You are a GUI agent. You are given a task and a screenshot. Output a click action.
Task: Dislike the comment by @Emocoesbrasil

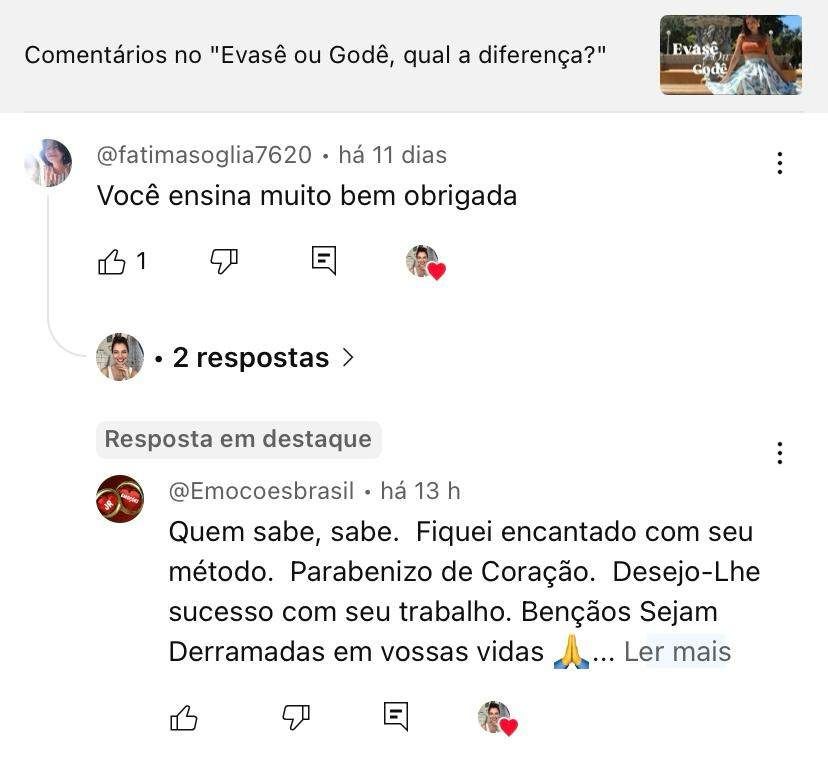[296, 716]
